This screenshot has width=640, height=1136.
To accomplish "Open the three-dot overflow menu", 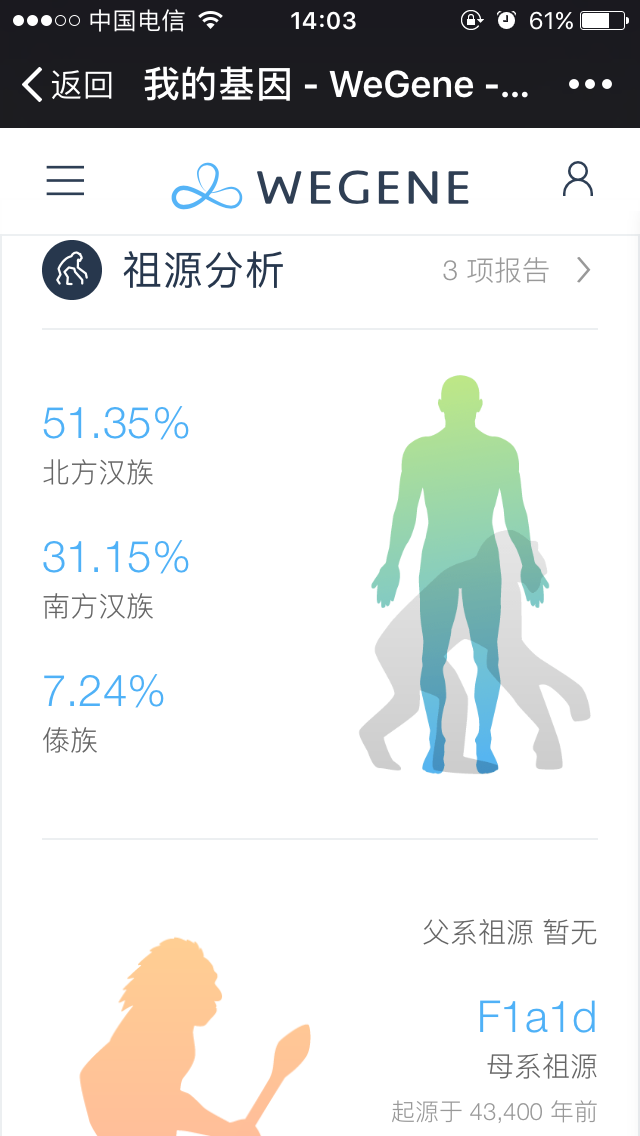I will point(591,85).
